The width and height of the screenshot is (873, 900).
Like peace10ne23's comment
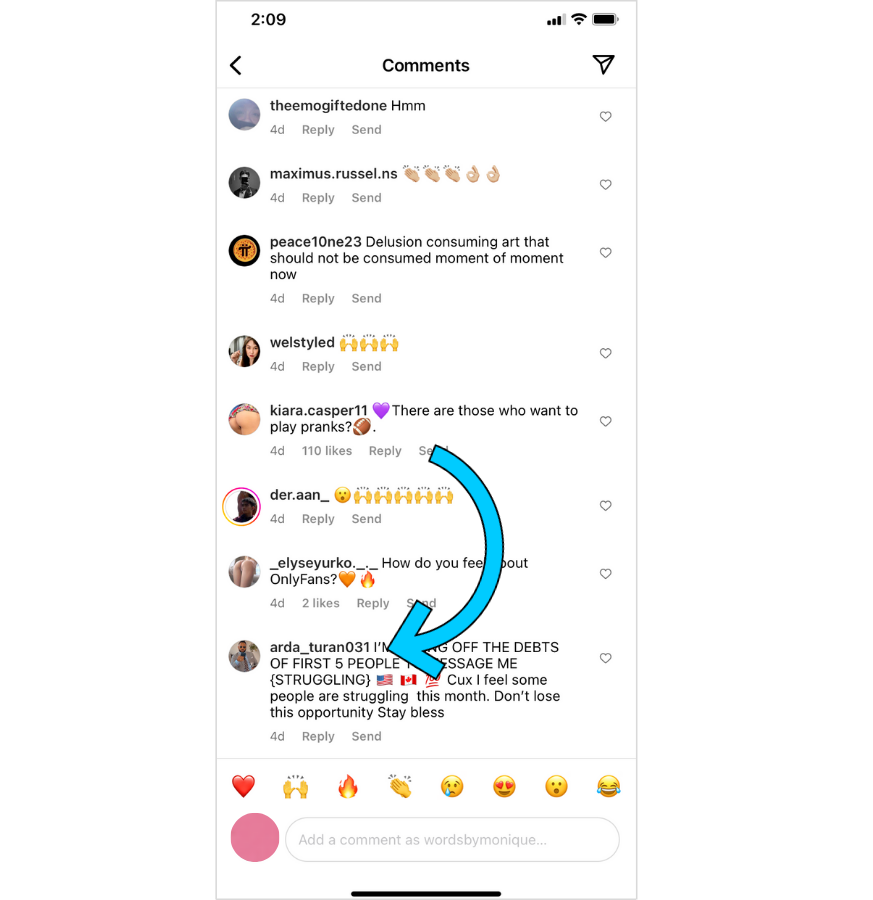pyautogui.click(x=605, y=253)
